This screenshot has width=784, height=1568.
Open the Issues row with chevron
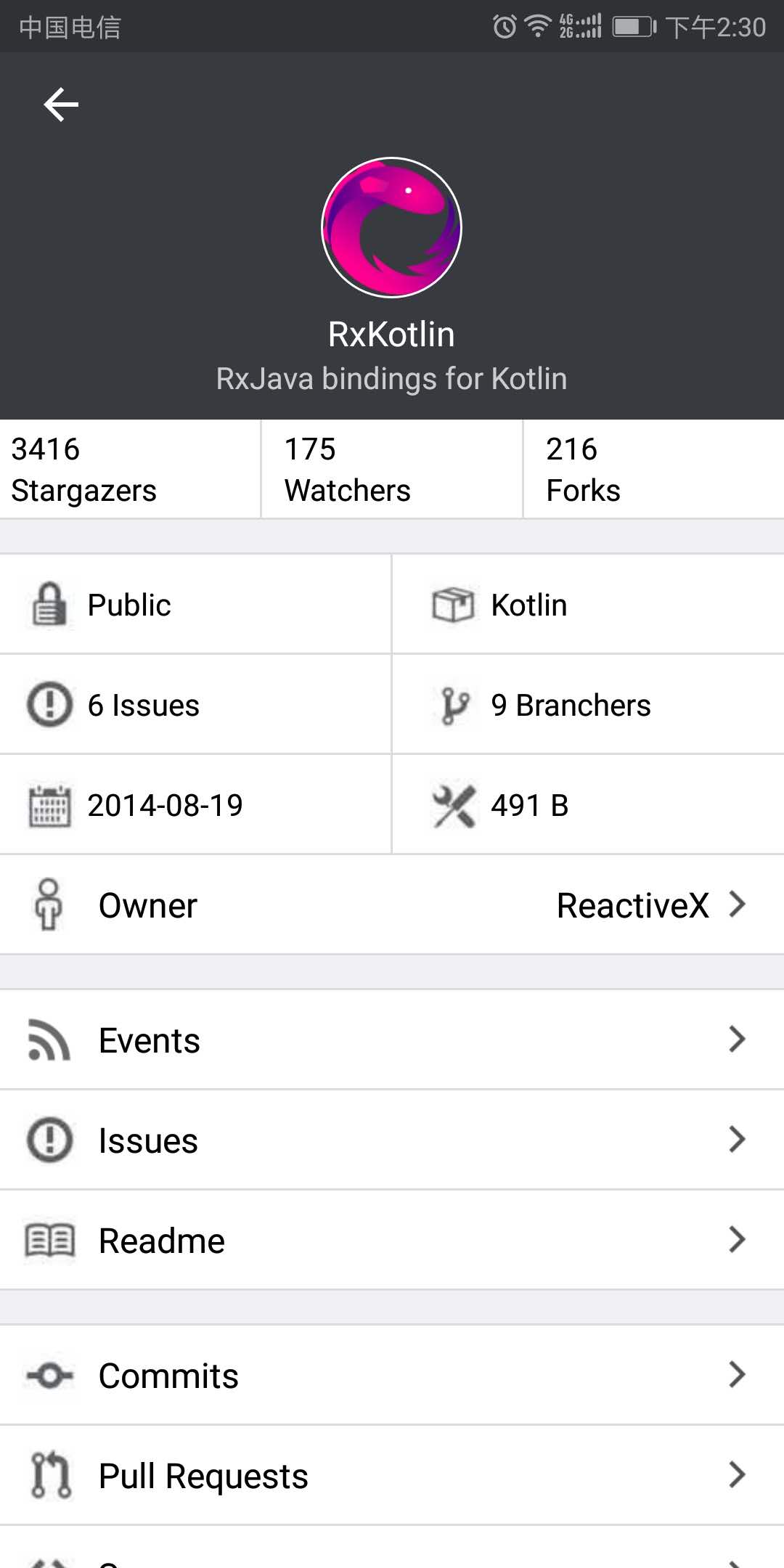click(392, 1140)
